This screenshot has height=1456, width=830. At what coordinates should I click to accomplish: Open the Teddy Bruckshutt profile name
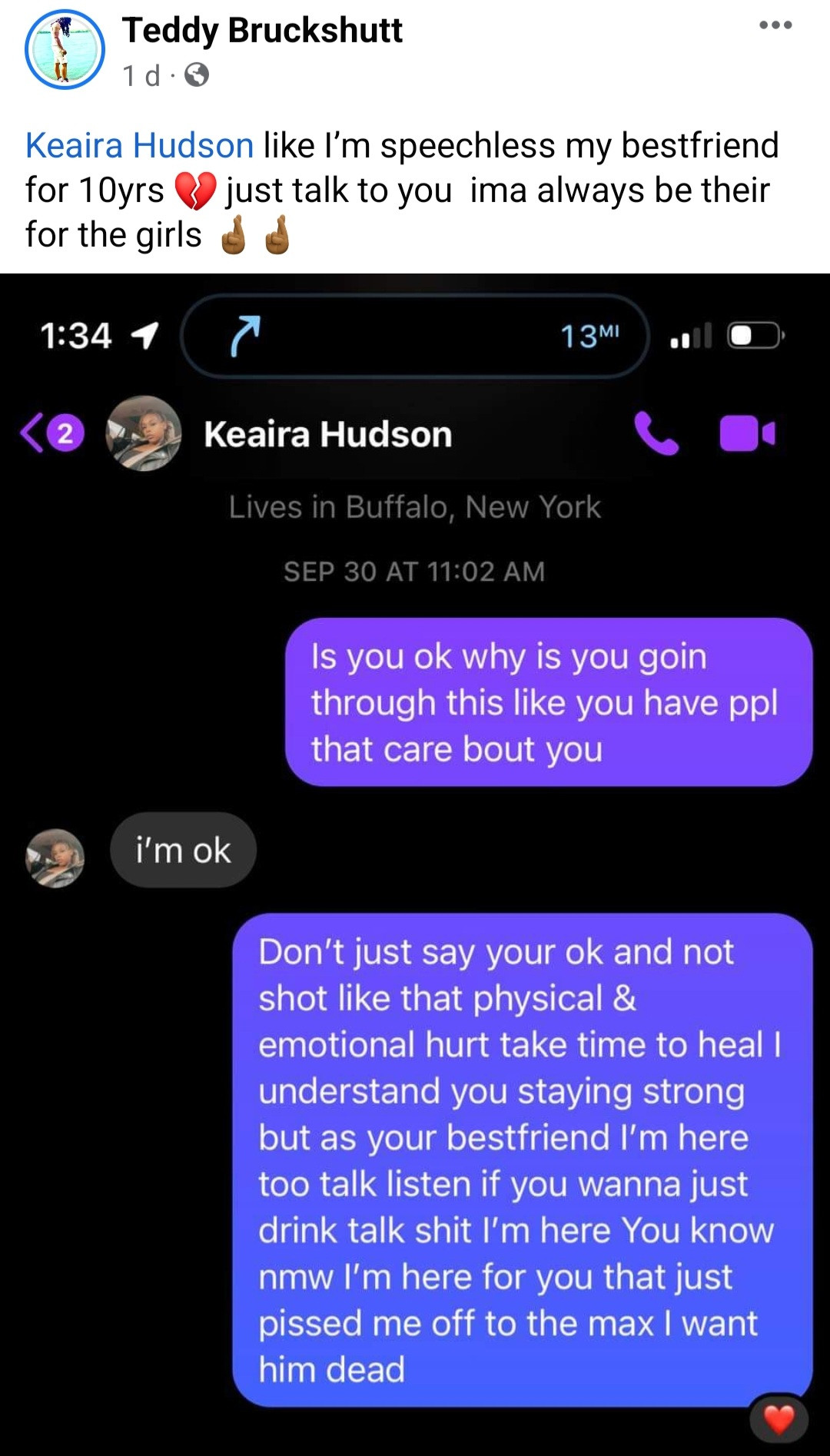click(x=262, y=30)
